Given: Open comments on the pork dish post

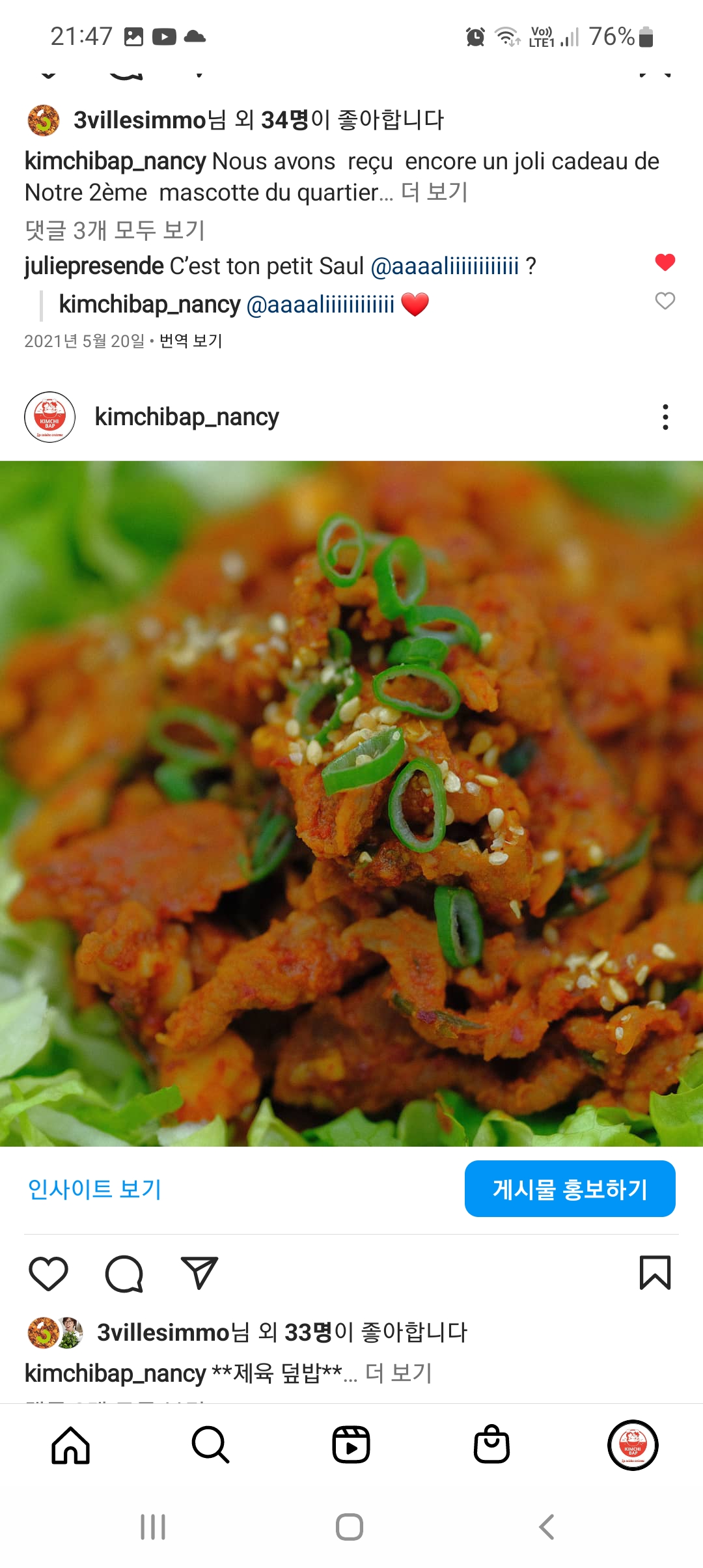Looking at the screenshot, I should (x=124, y=1273).
